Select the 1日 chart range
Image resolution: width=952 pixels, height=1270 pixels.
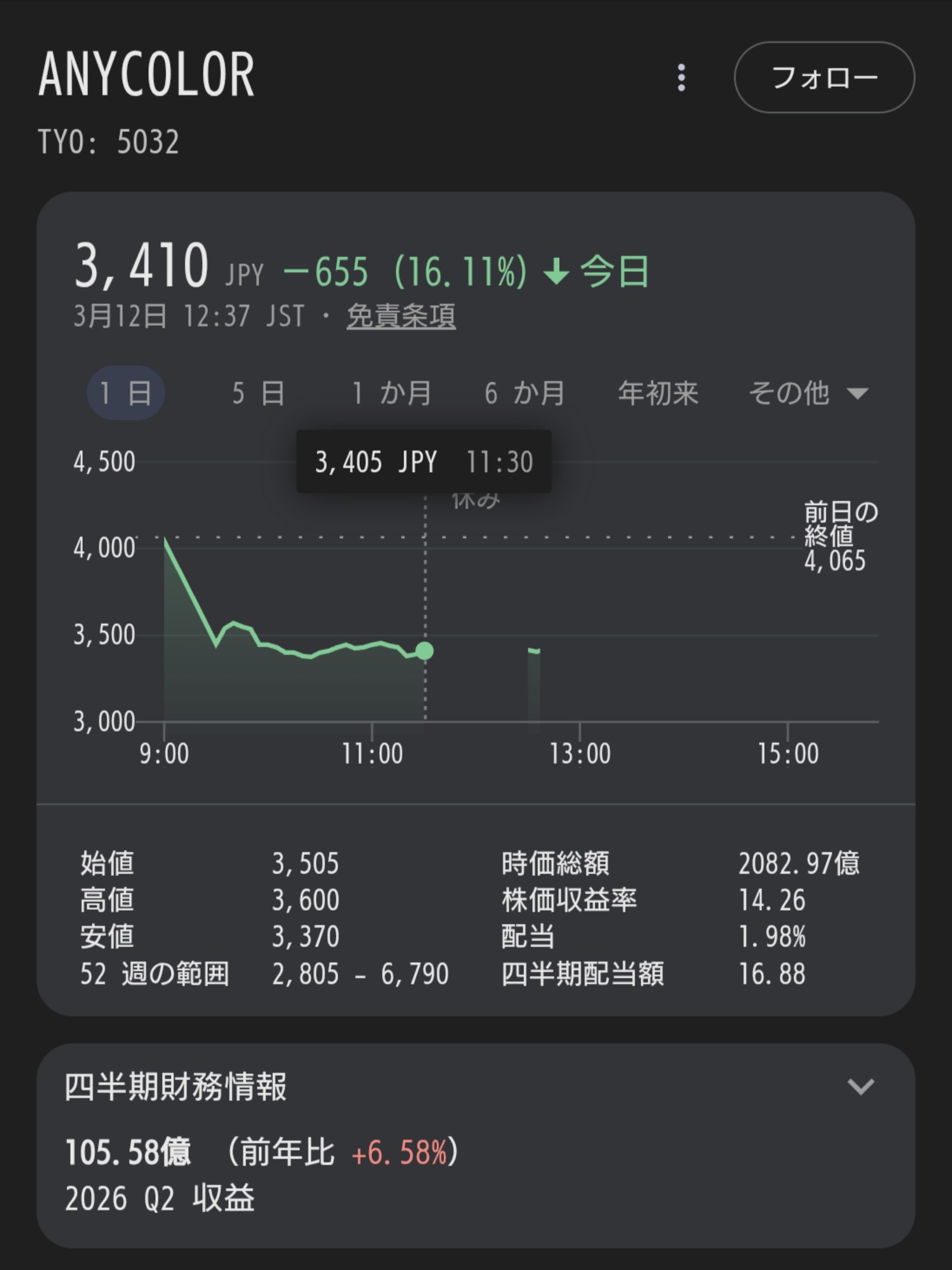126,393
